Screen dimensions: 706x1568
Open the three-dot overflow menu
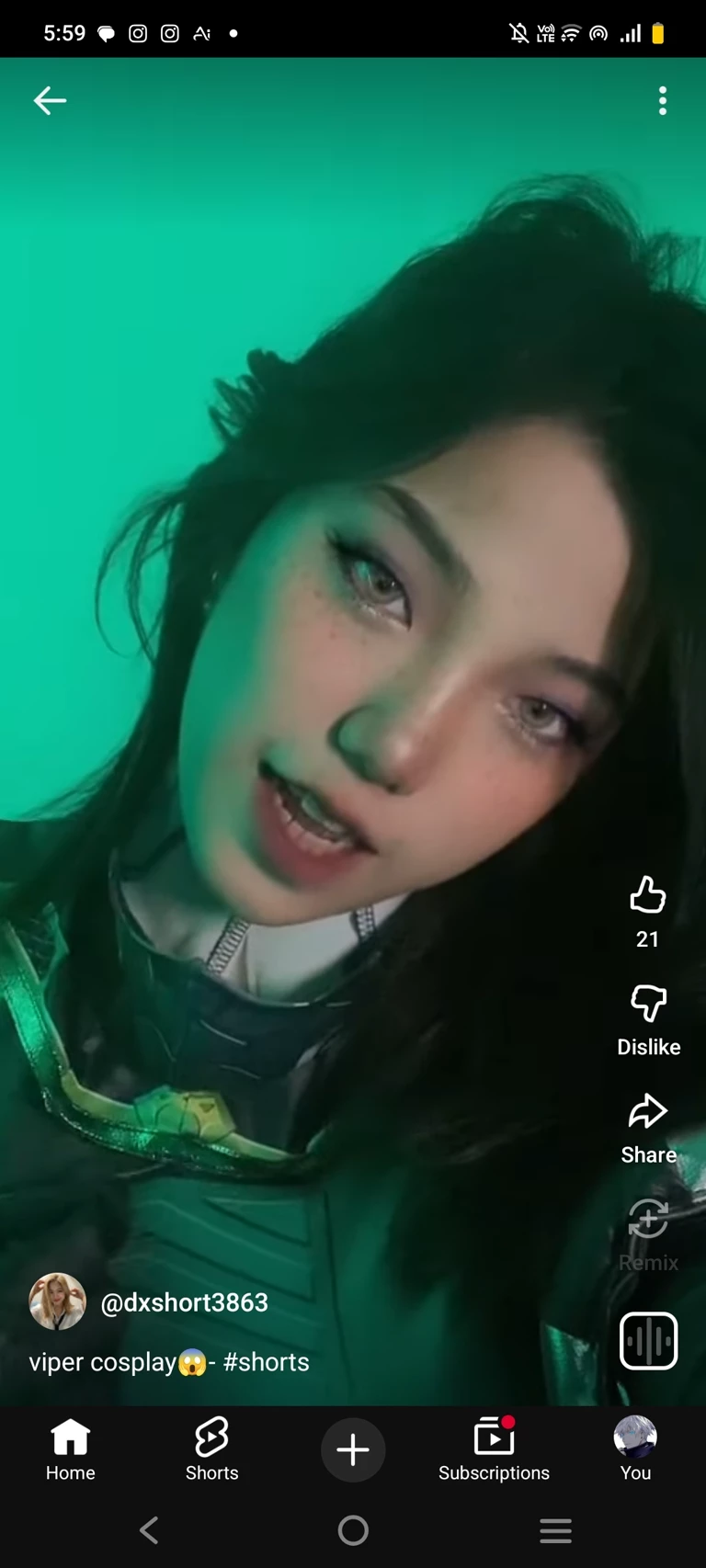[662, 101]
